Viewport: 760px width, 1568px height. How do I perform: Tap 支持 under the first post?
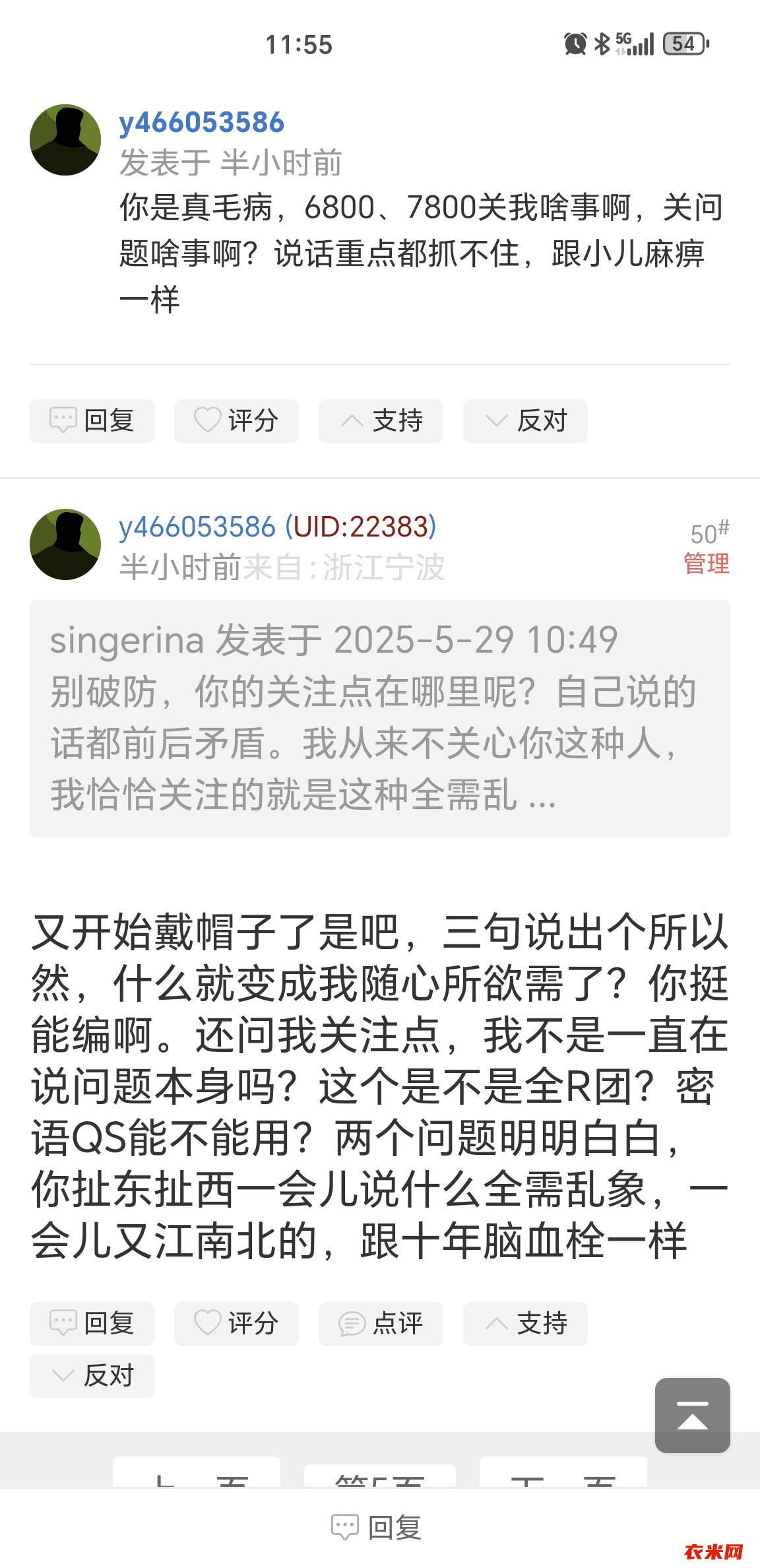point(381,420)
